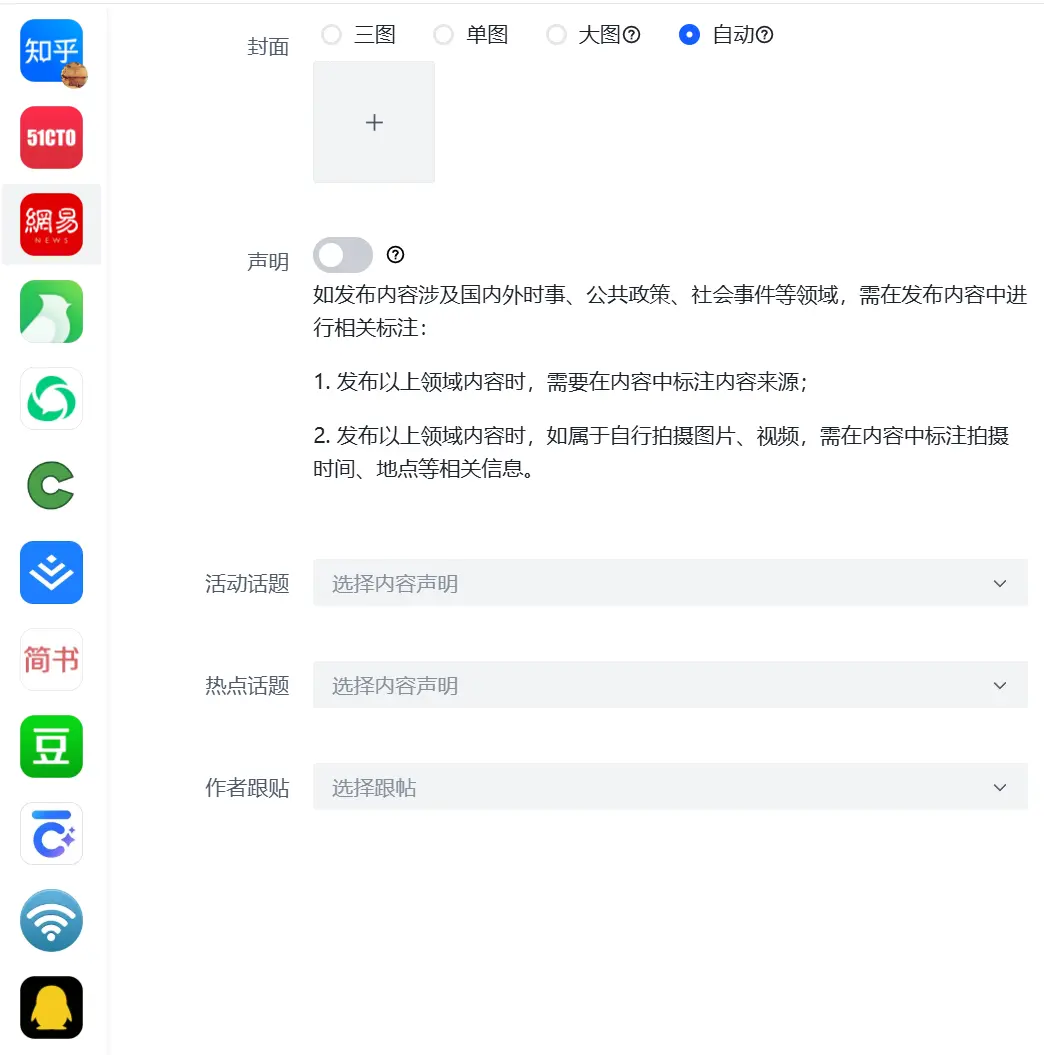Select the dark green C platform icon
This screenshot has width=1044, height=1055.
[51, 485]
